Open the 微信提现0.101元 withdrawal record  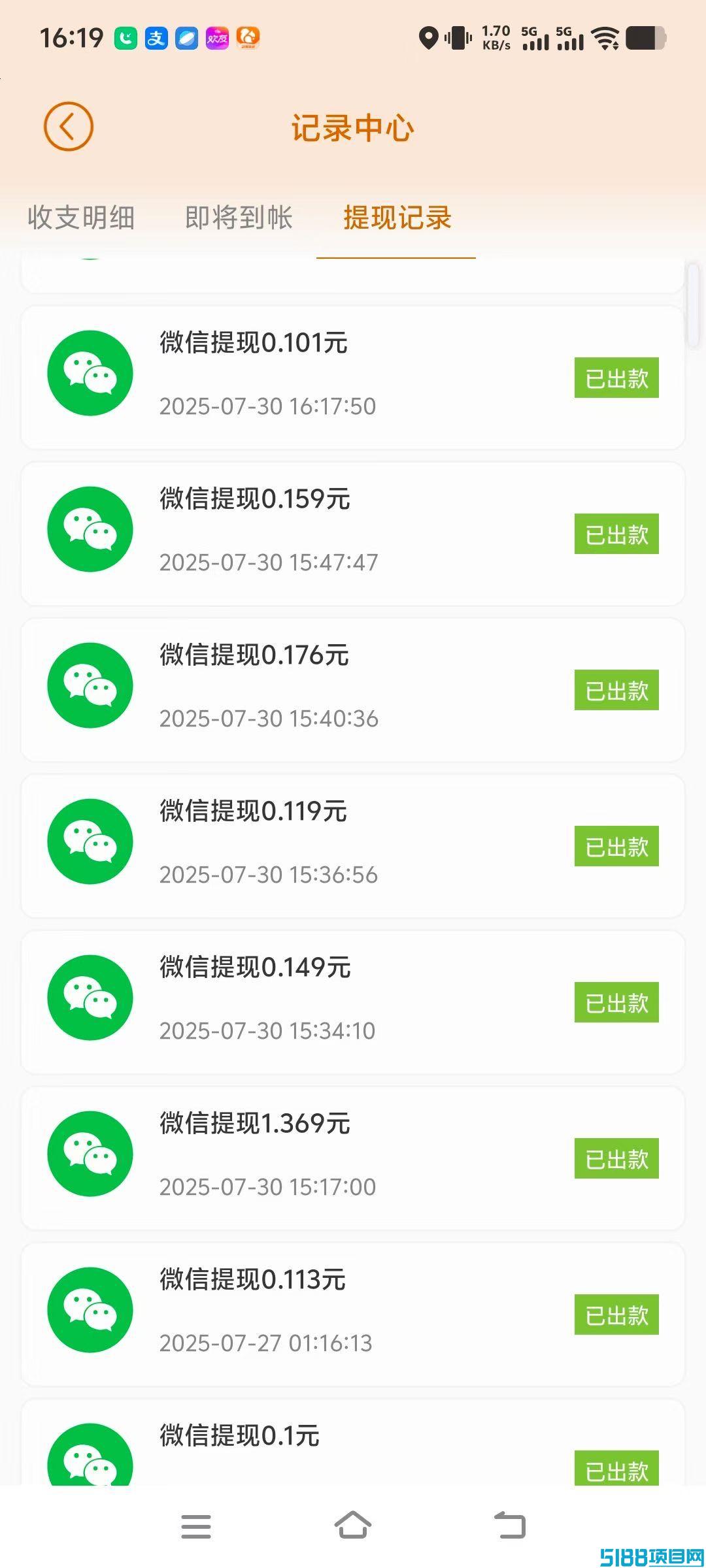(353, 377)
